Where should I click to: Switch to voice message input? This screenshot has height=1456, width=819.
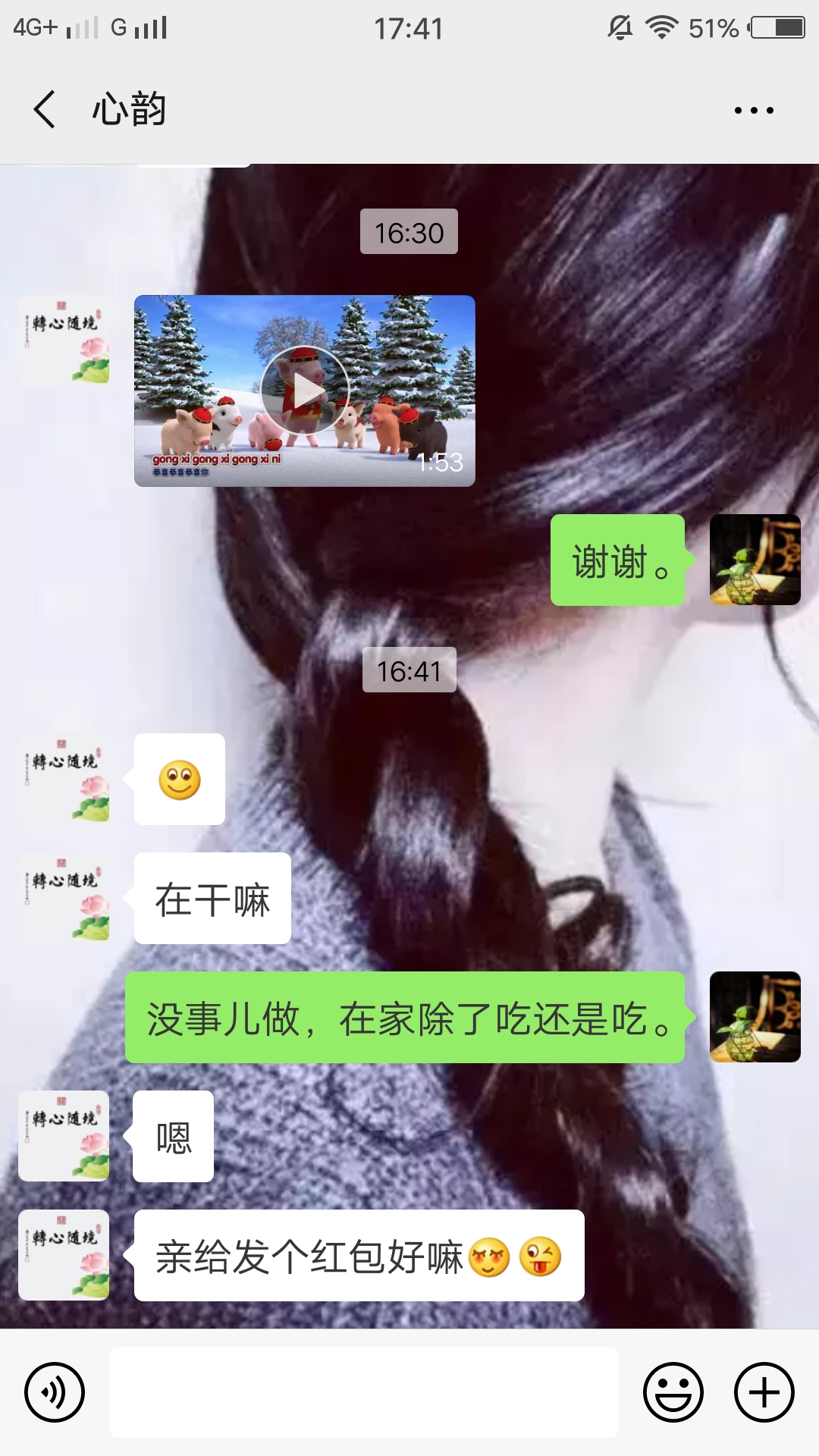coord(55,1392)
